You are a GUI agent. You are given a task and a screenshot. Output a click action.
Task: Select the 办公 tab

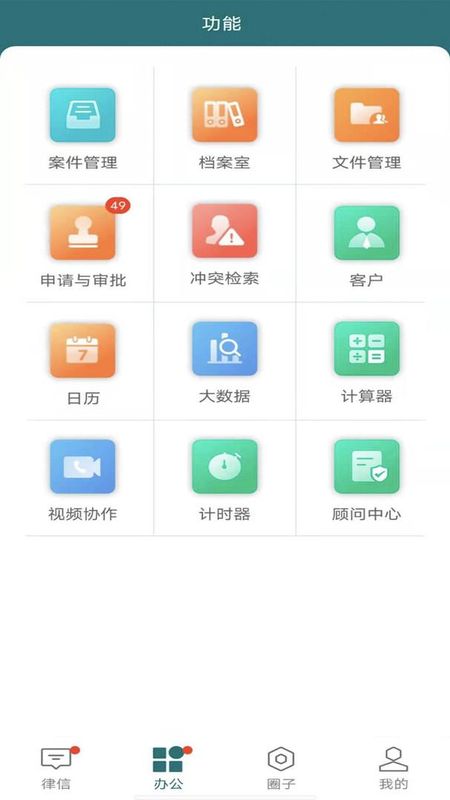pos(168,767)
